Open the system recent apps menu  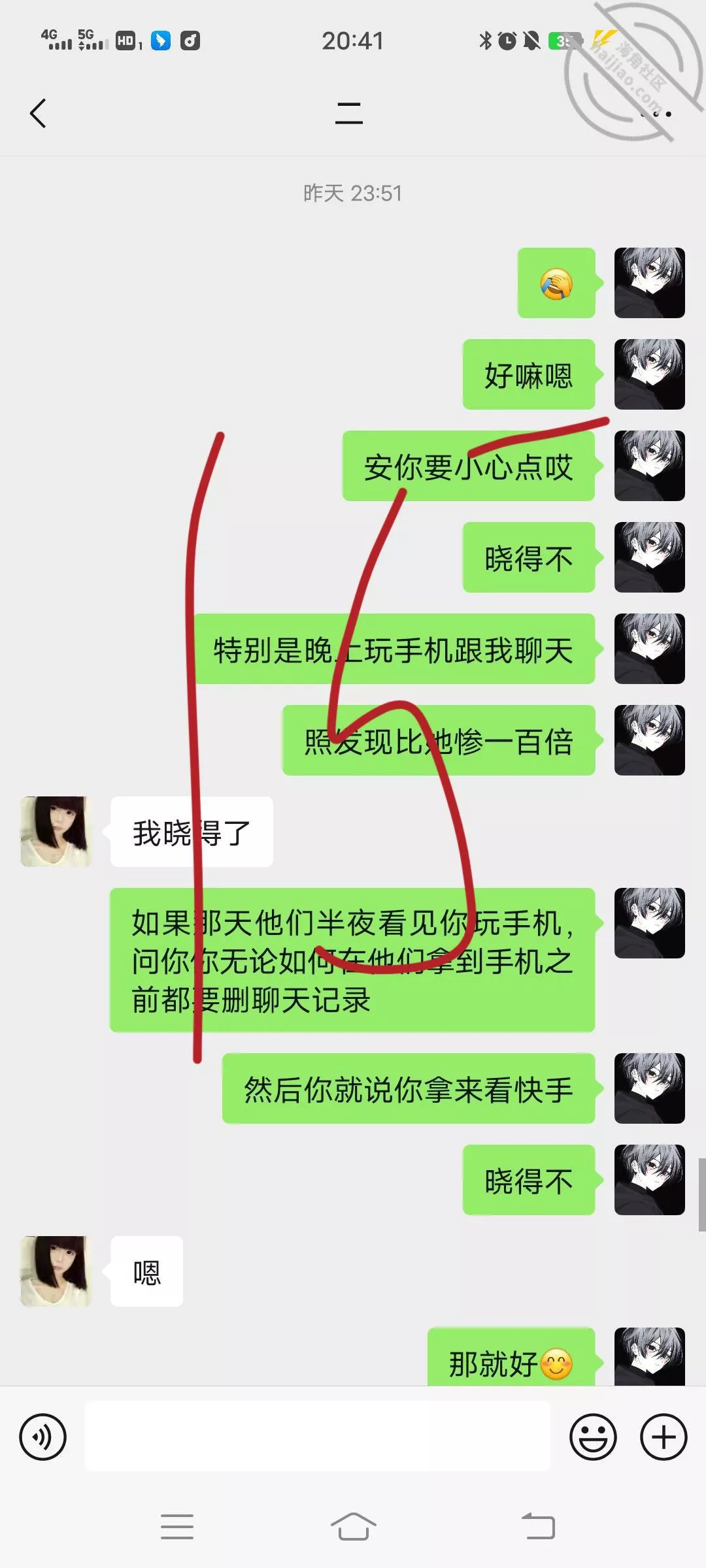pos(177,1527)
